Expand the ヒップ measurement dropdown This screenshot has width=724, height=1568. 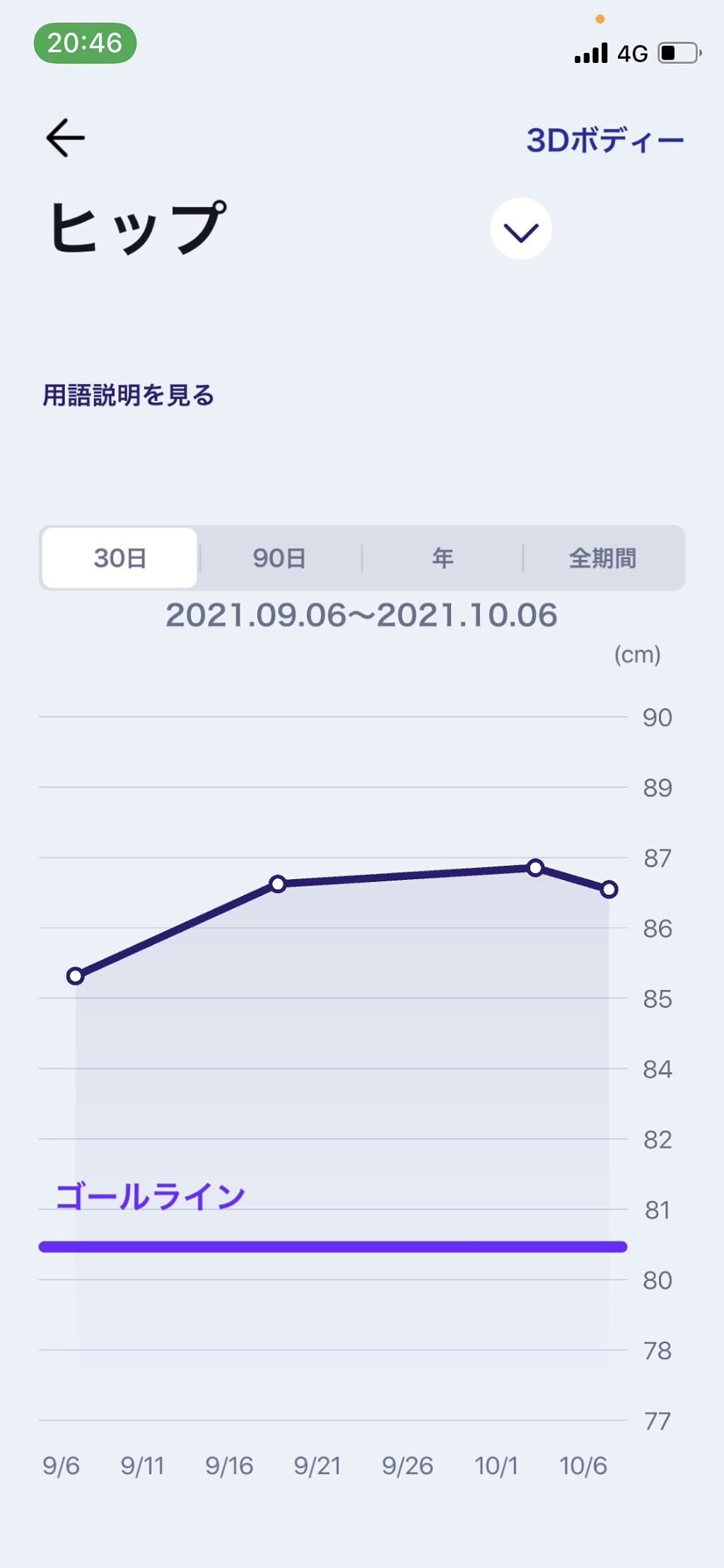point(521,229)
